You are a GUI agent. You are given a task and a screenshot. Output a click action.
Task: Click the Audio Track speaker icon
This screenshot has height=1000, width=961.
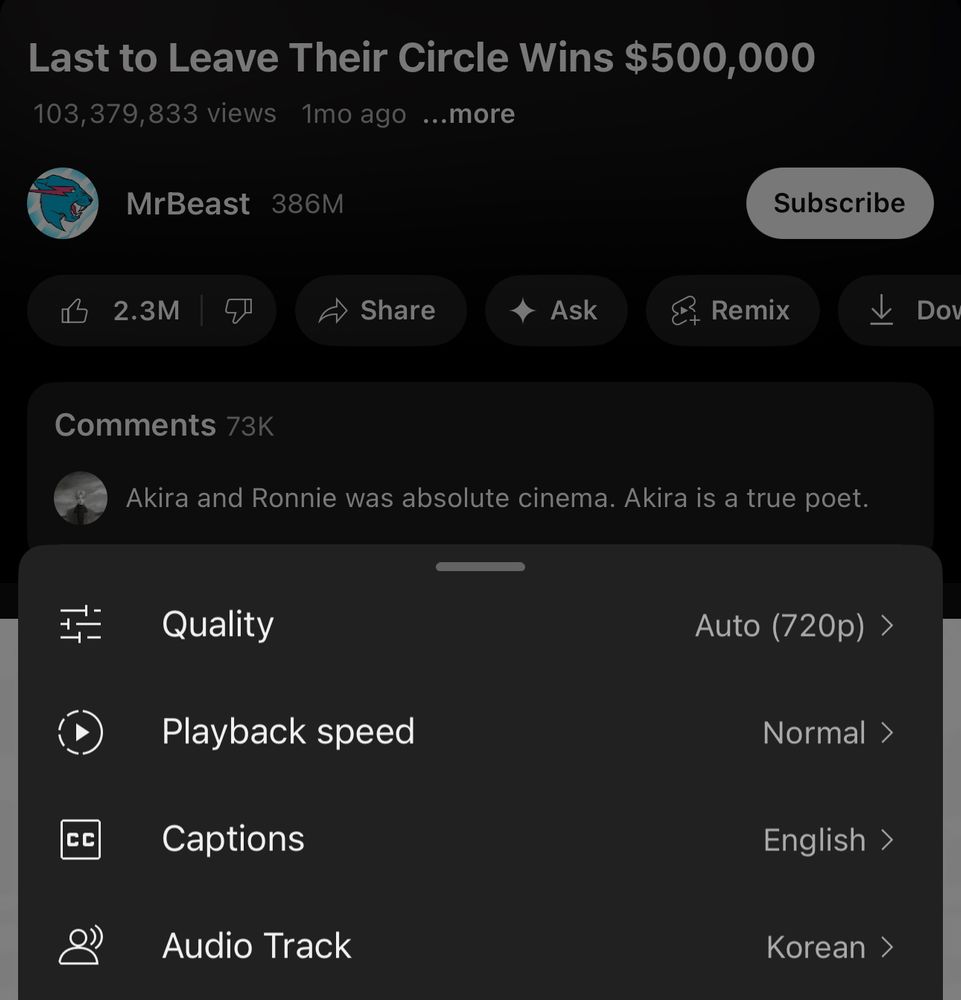pos(80,946)
